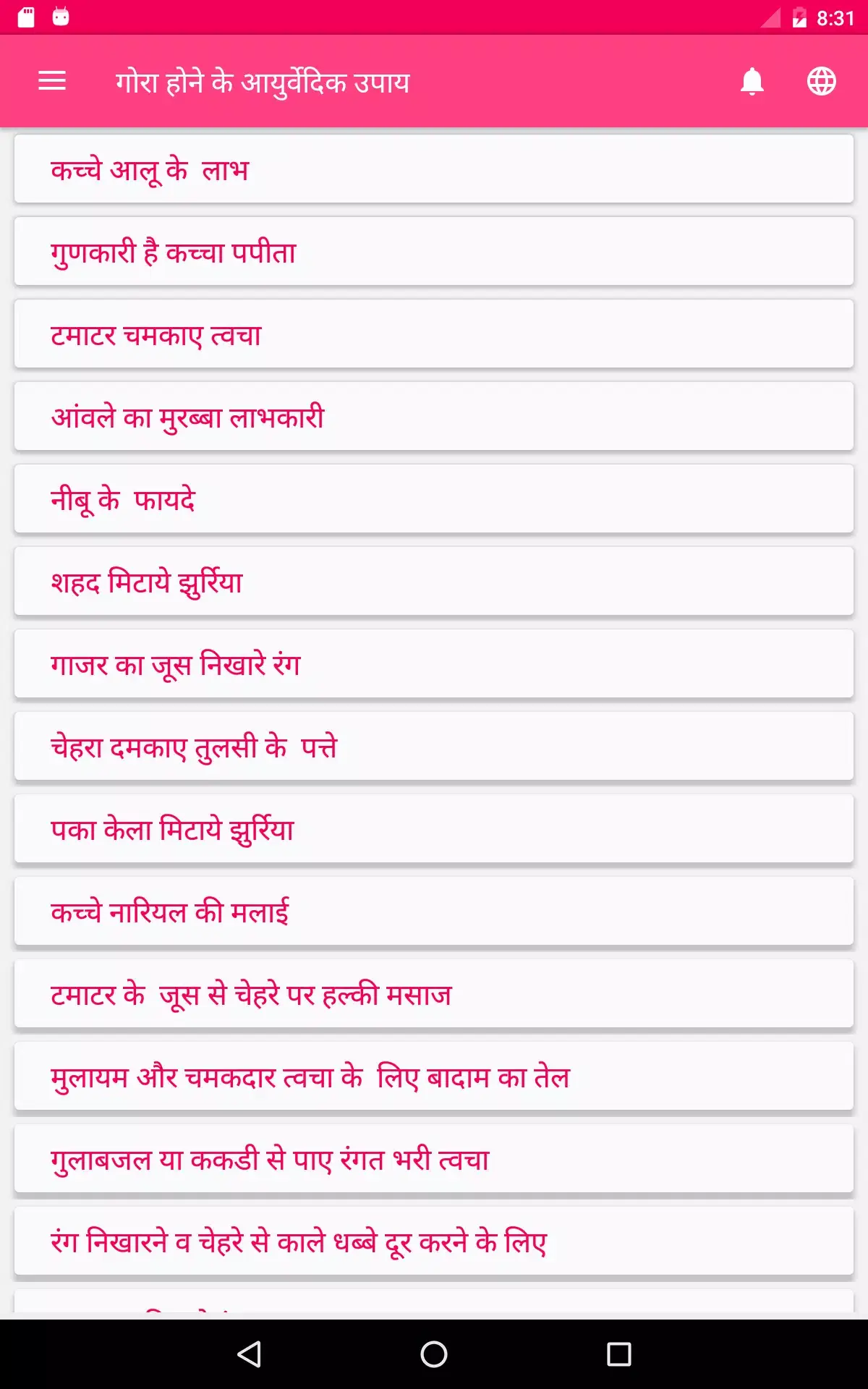Open the navigation drawer menu

pyautogui.click(x=51, y=81)
